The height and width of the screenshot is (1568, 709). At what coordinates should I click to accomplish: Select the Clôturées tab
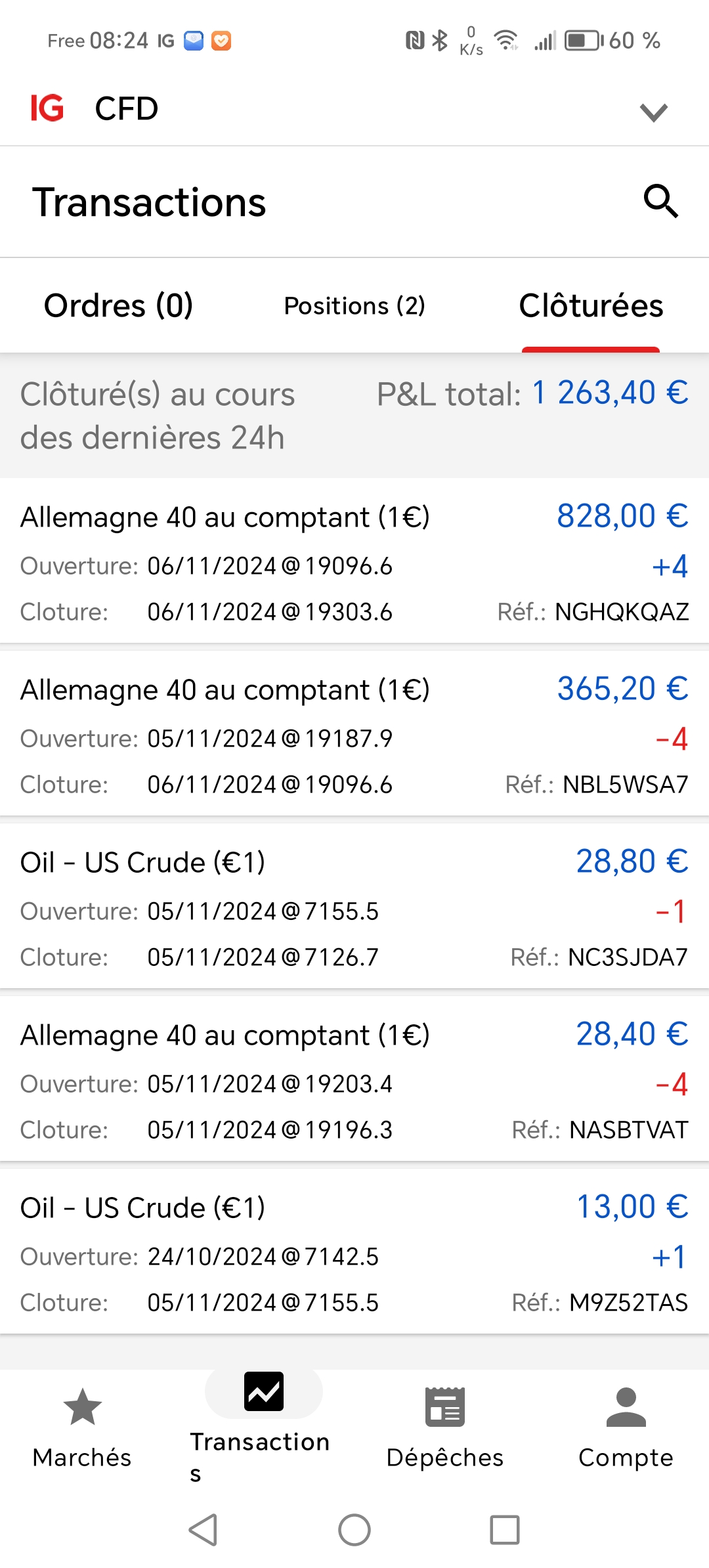(591, 306)
